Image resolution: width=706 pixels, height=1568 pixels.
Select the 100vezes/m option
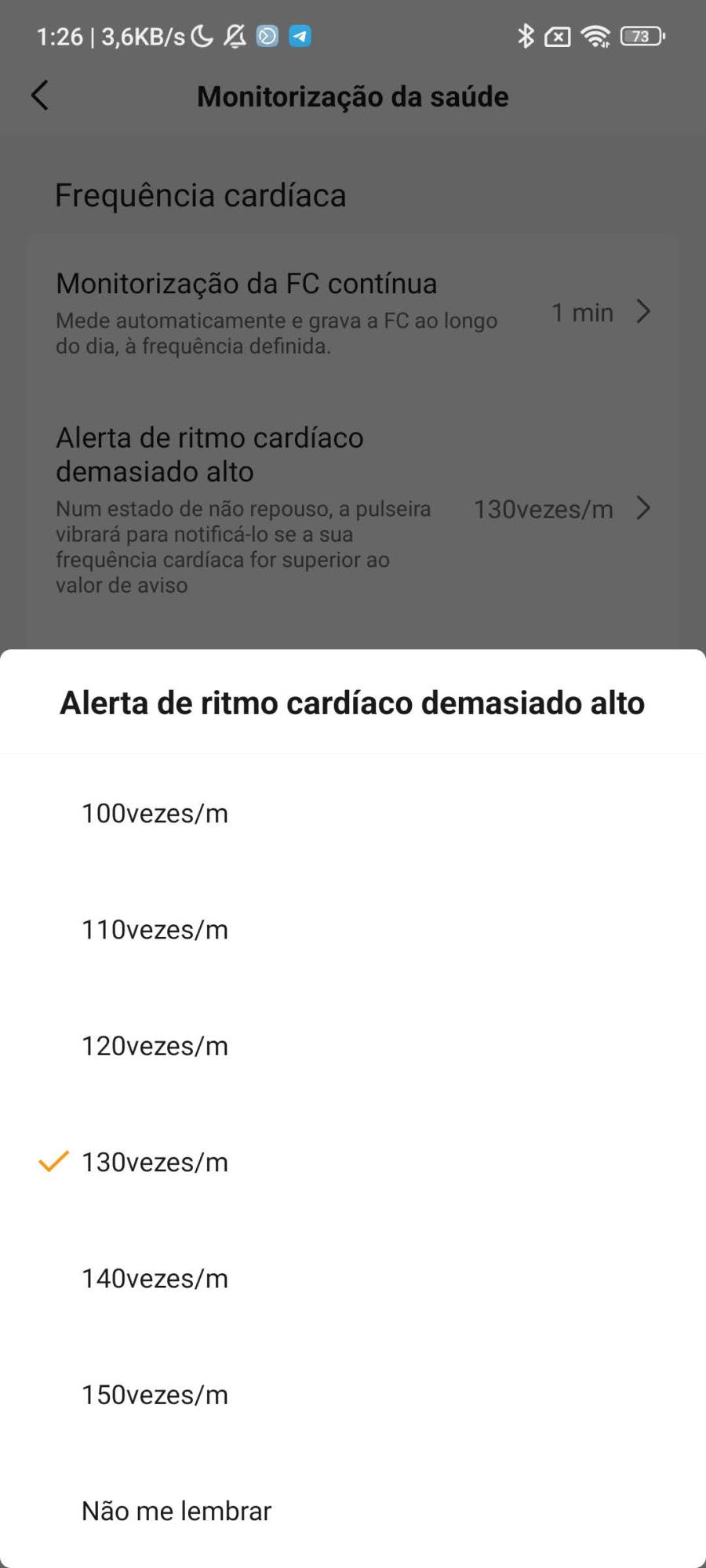[x=353, y=813]
